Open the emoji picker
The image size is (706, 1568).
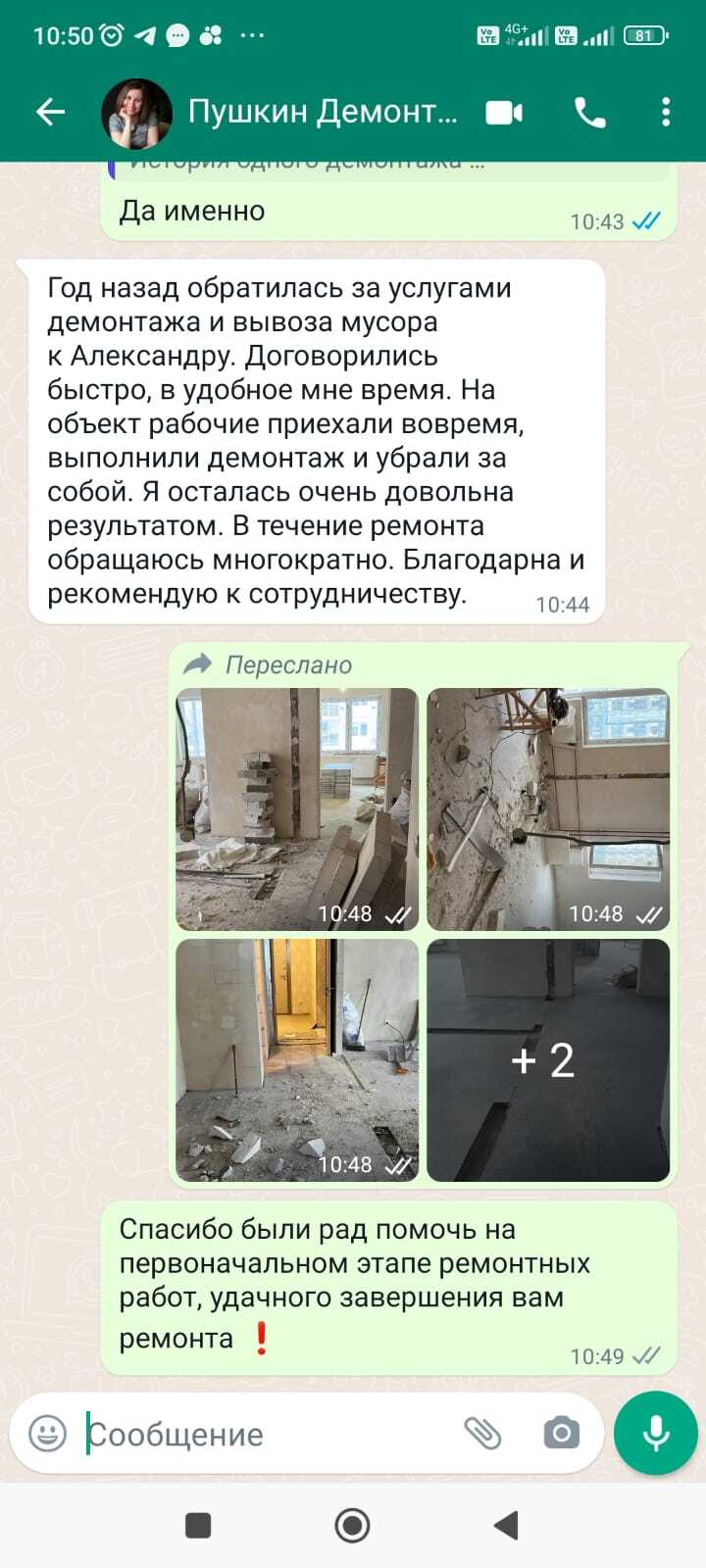[47, 1434]
